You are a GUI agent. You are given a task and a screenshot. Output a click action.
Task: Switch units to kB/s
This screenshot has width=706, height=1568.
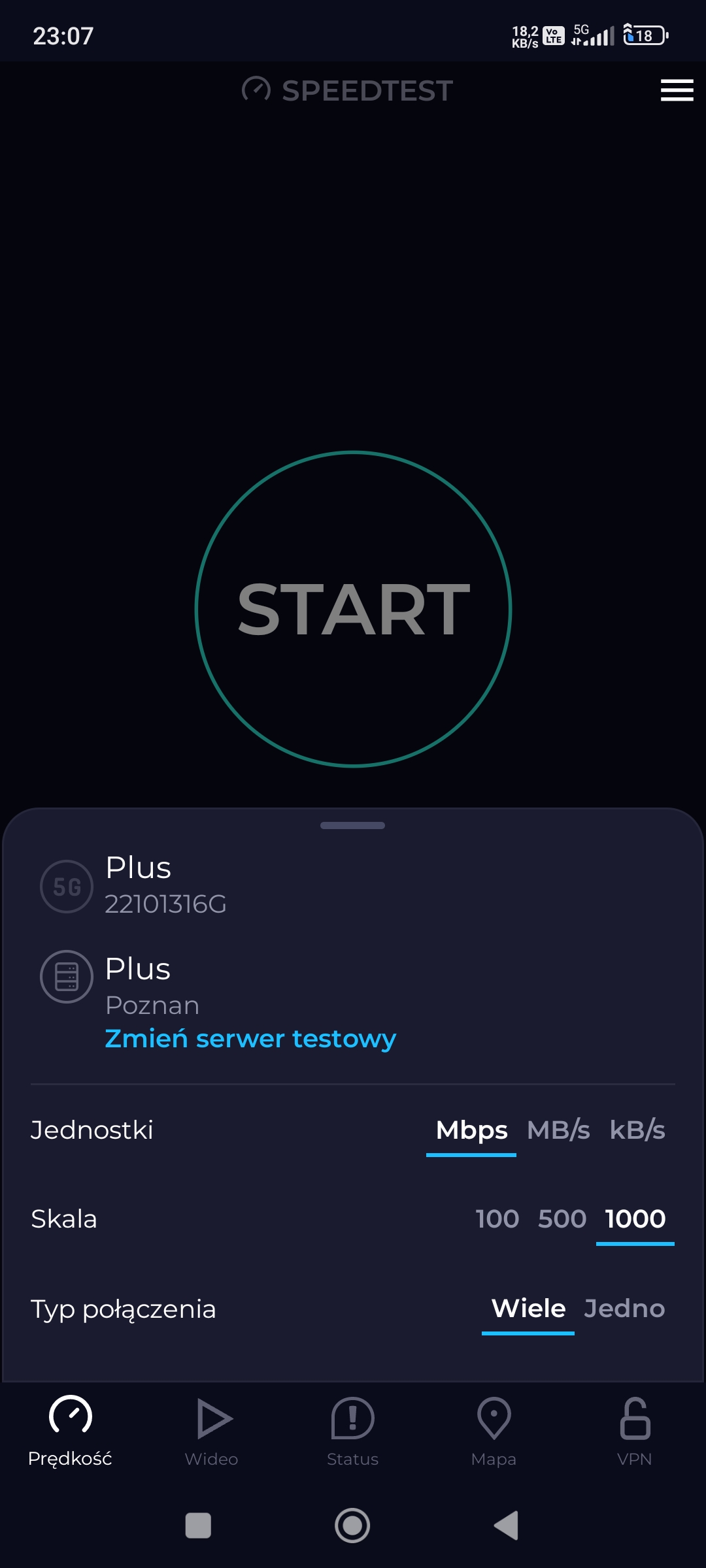coord(637,1130)
